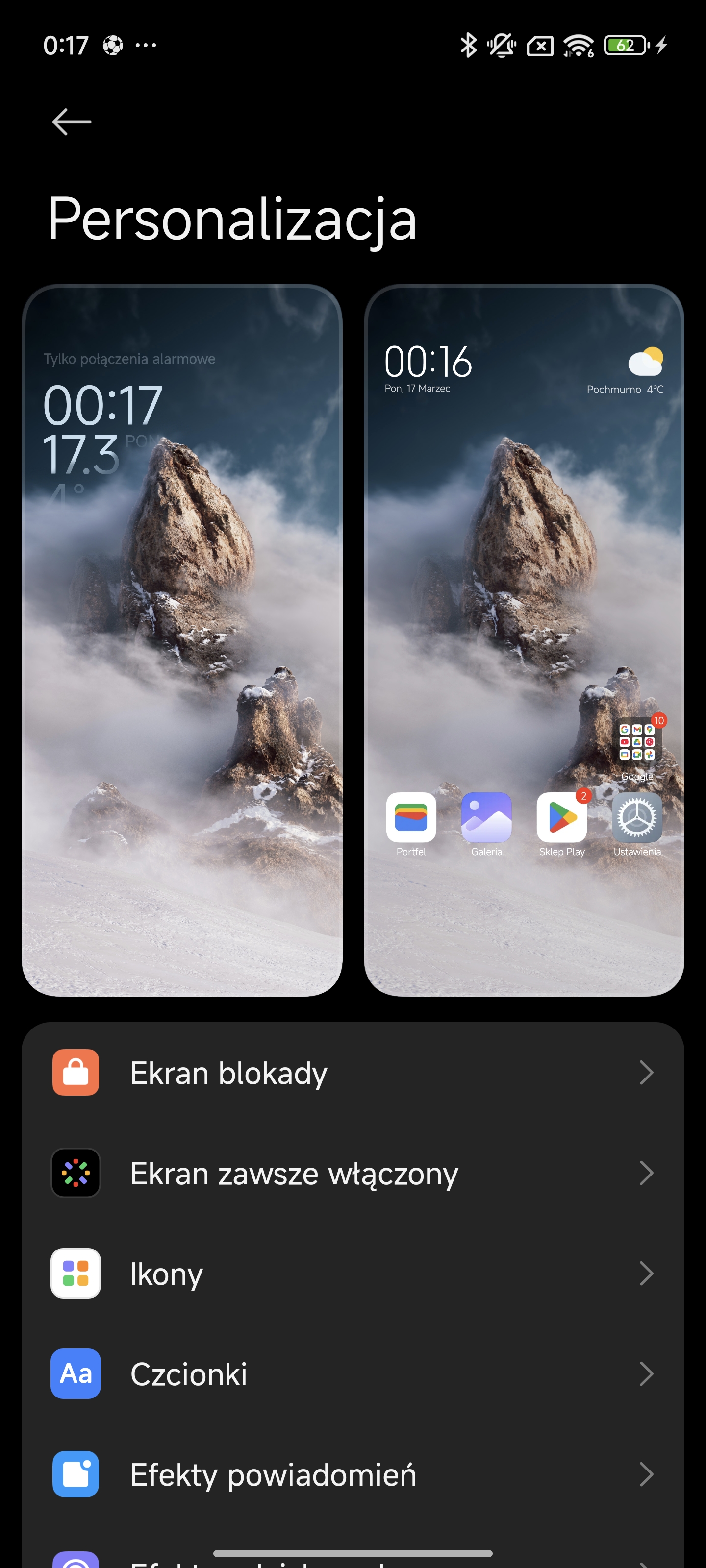
Task: Select the Ikony option
Action: pos(353,1274)
